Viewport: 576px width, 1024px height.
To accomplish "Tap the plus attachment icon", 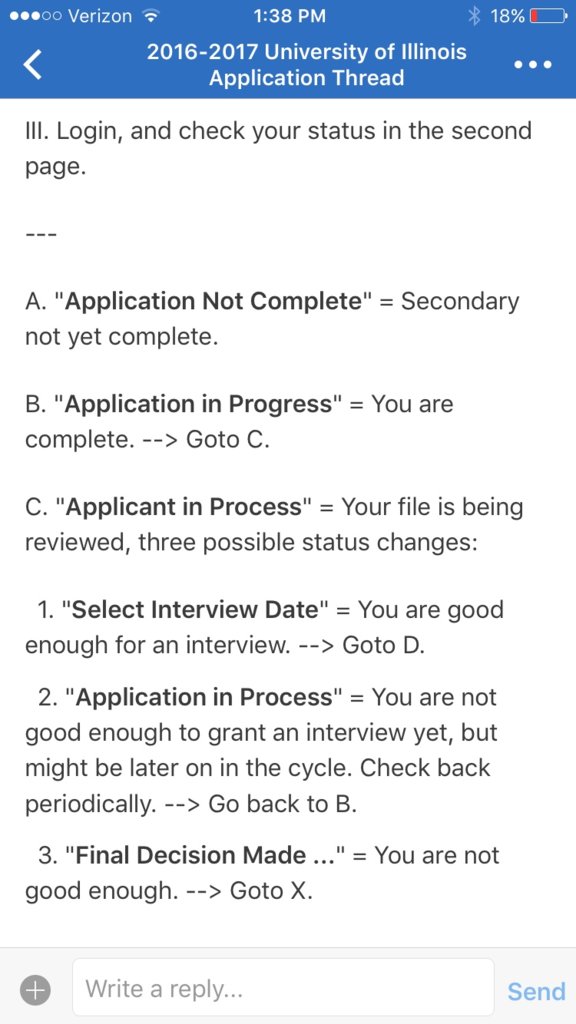I will [x=35, y=989].
